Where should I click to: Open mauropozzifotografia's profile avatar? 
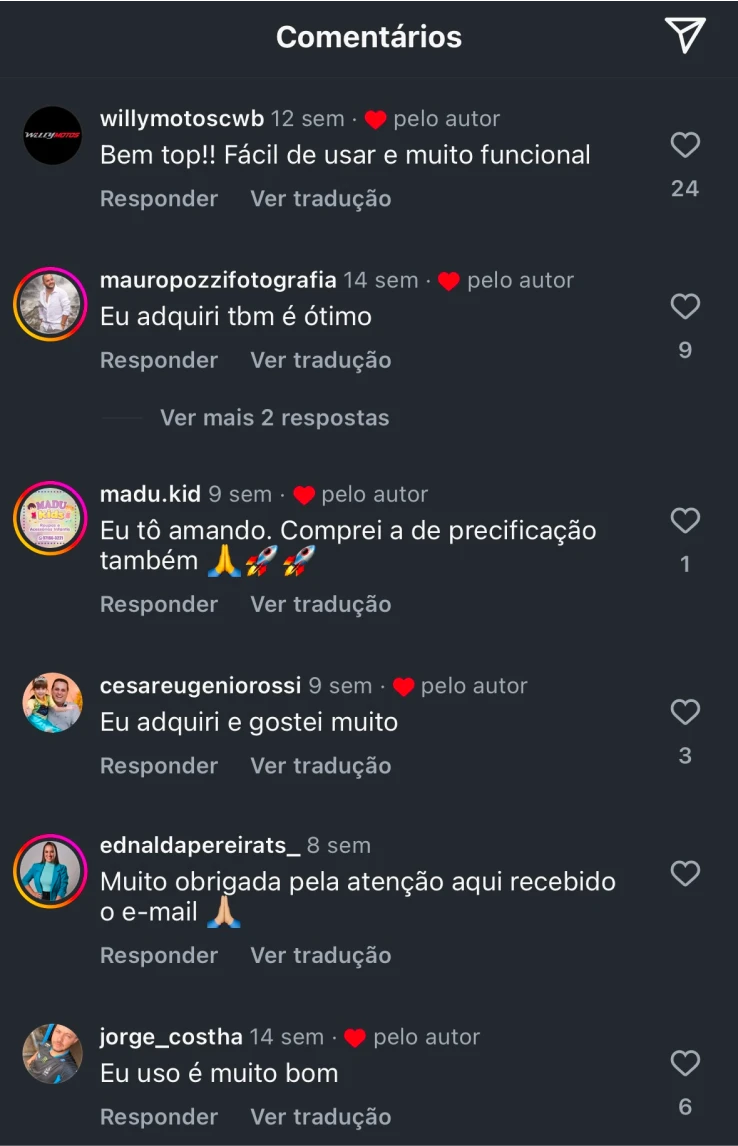pos(51,304)
